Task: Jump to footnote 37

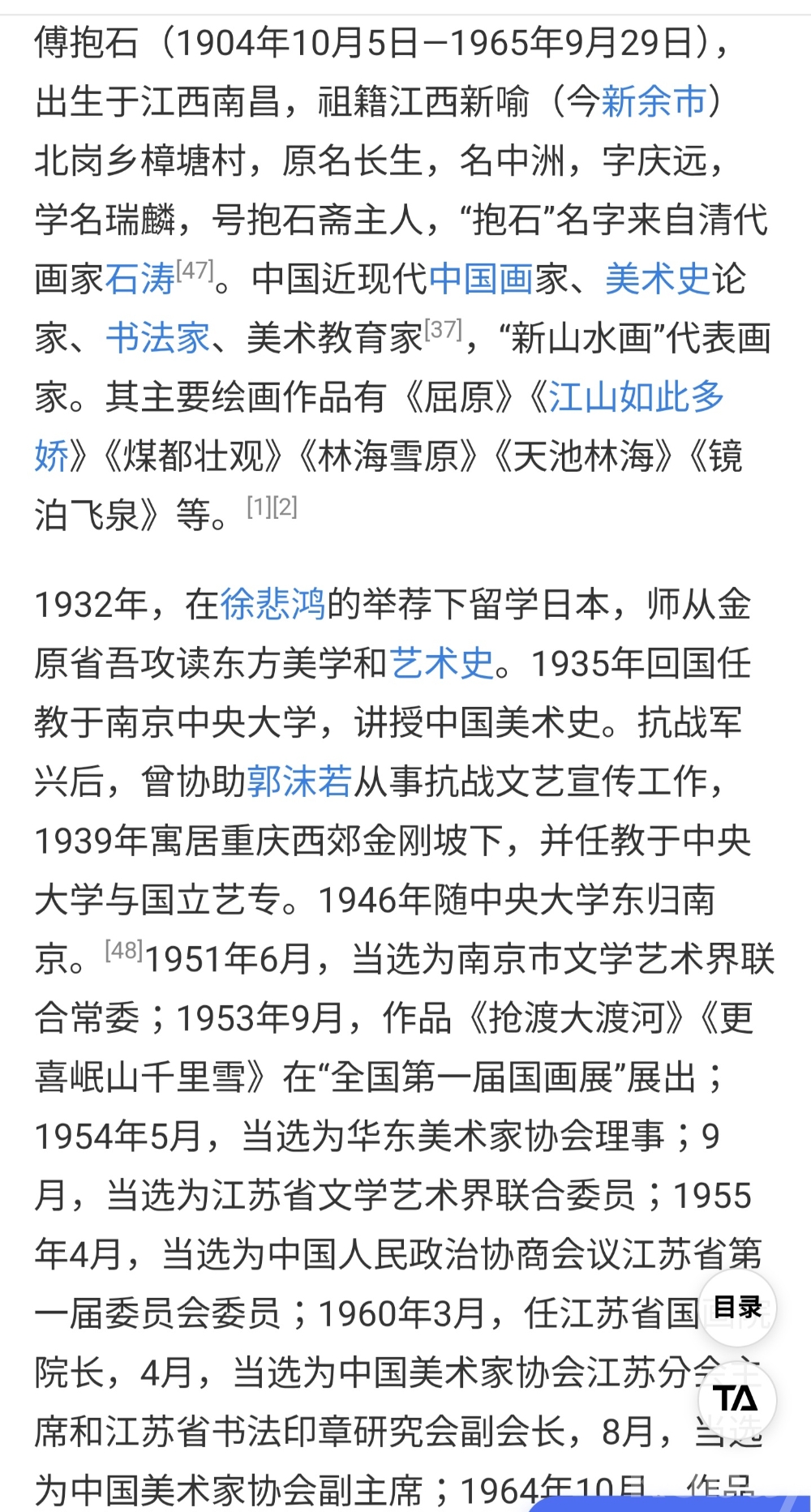Action: pyautogui.click(x=443, y=328)
